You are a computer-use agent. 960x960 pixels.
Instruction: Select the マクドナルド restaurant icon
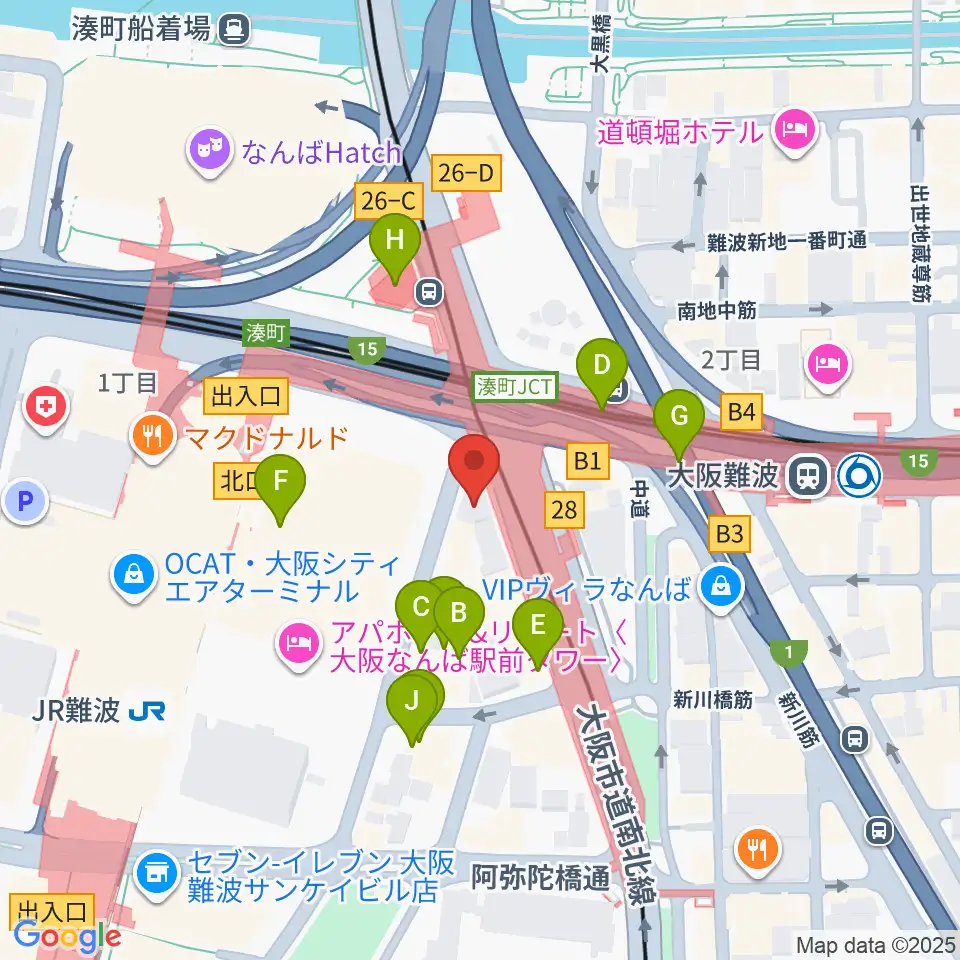[152, 438]
